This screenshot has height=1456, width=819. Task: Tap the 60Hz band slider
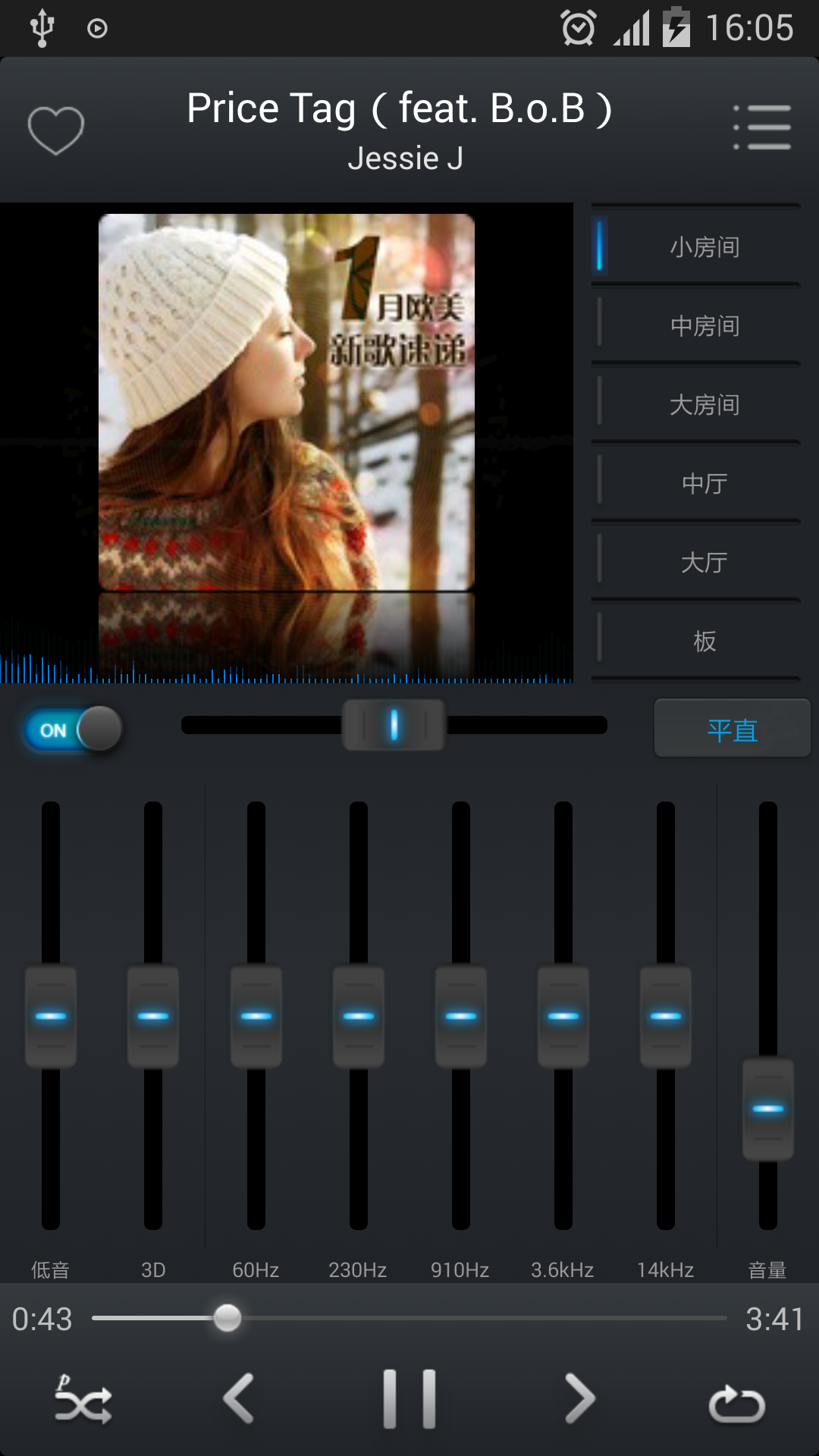click(256, 1016)
